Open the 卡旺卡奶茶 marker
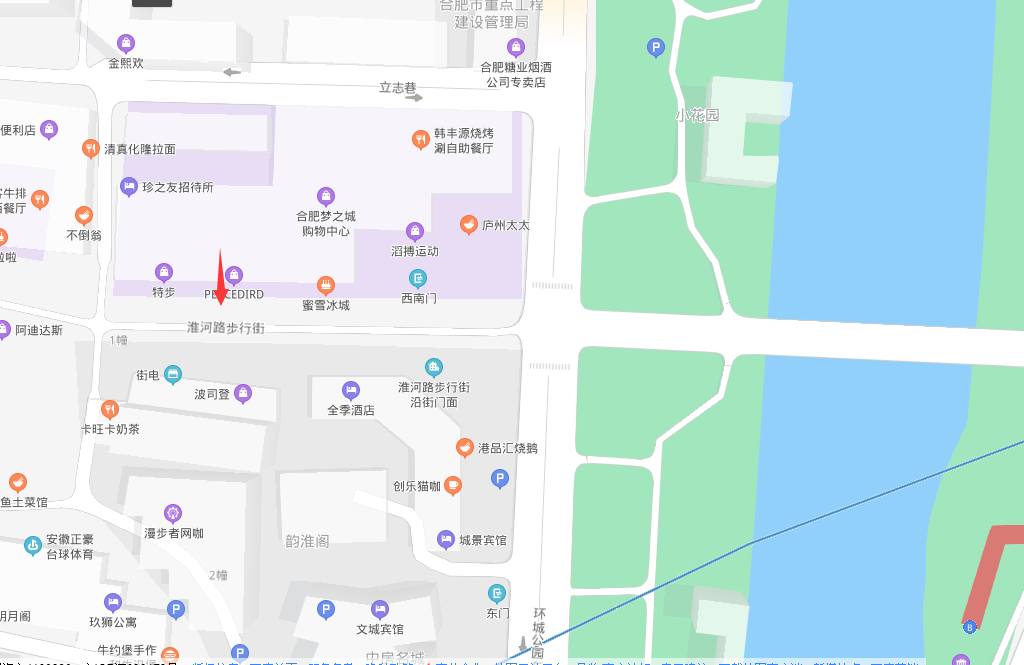The height and width of the screenshot is (665, 1024). coord(110,409)
